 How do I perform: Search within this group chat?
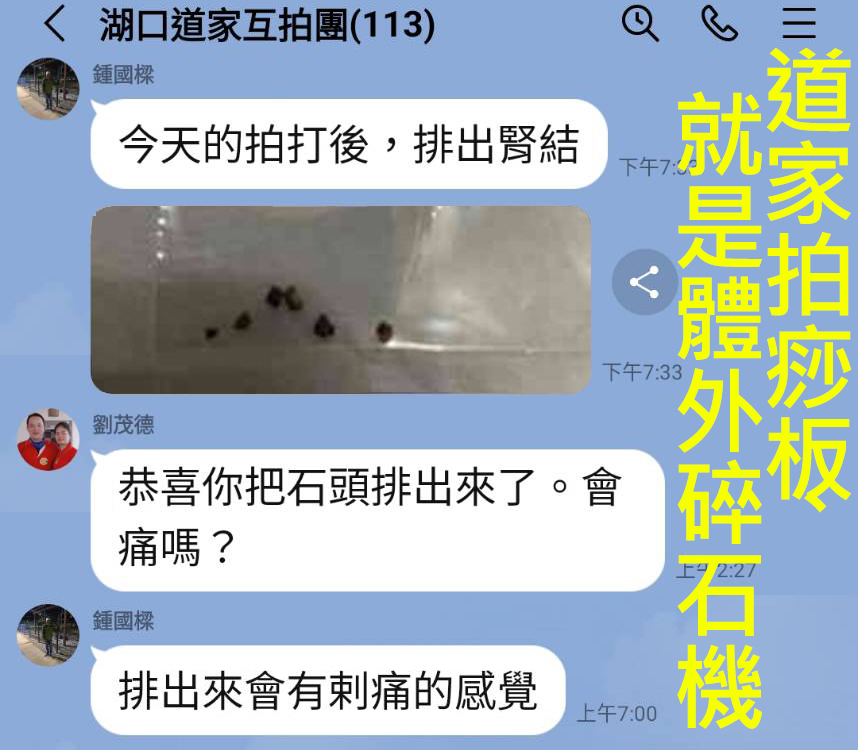coord(640,22)
